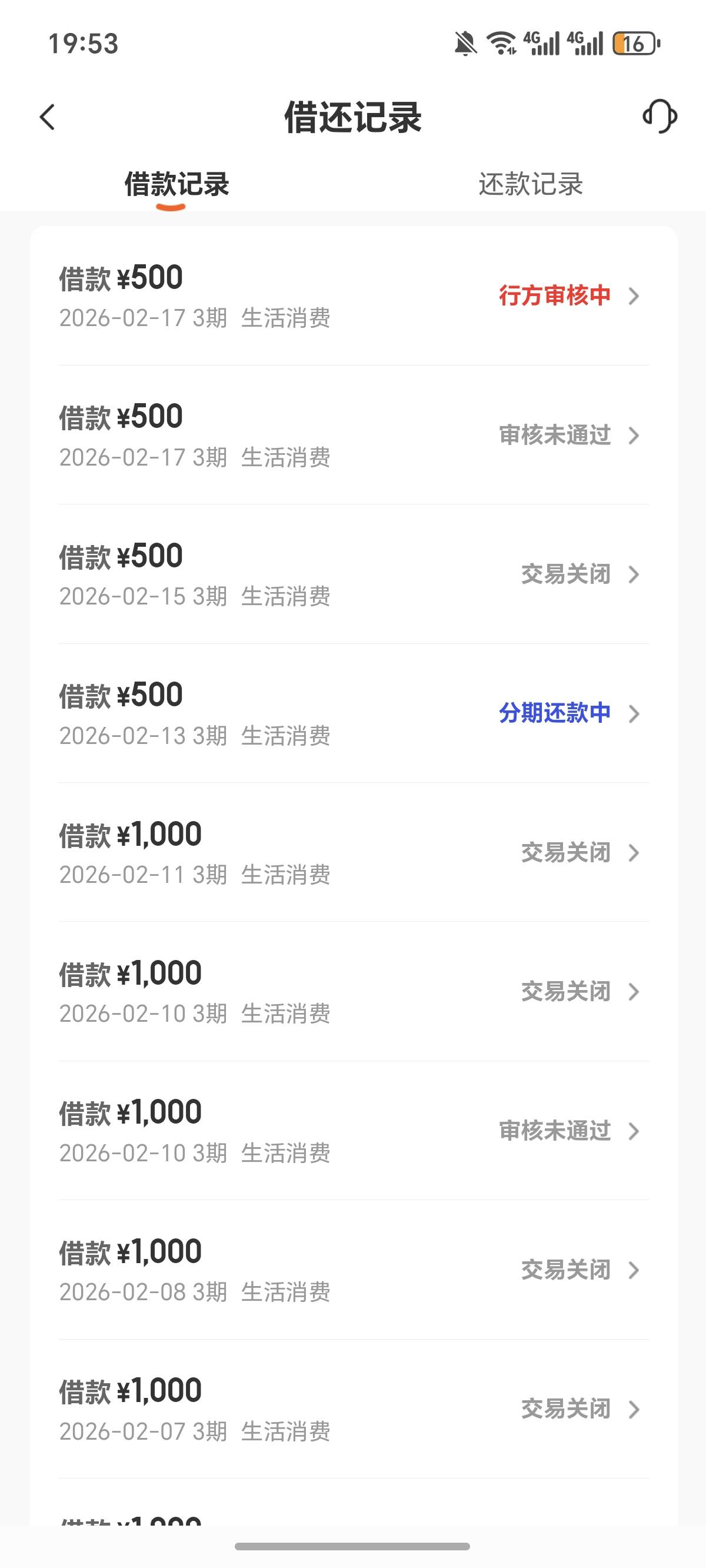
Task: Open customer service headset icon
Action: click(660, 117)
